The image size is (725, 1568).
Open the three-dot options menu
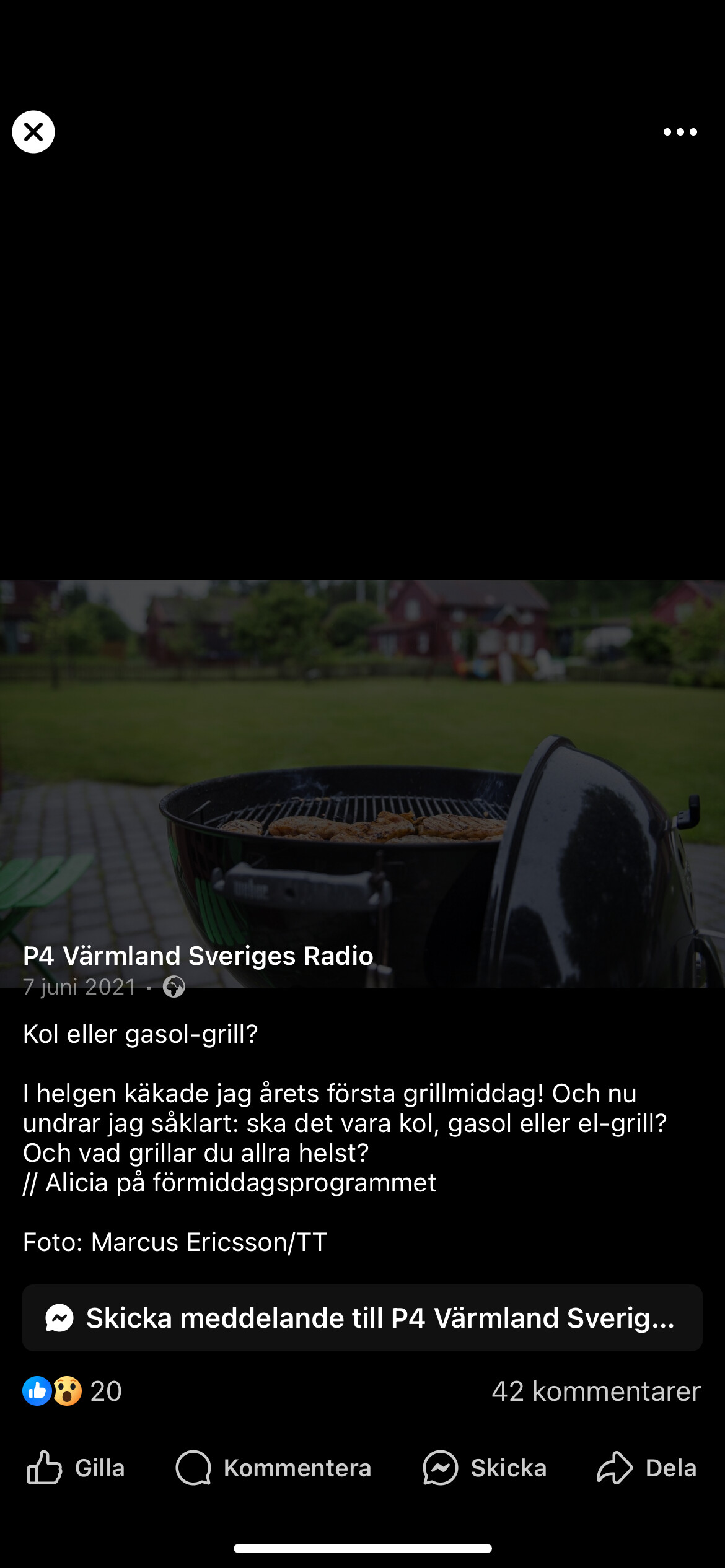click(680, 132)
